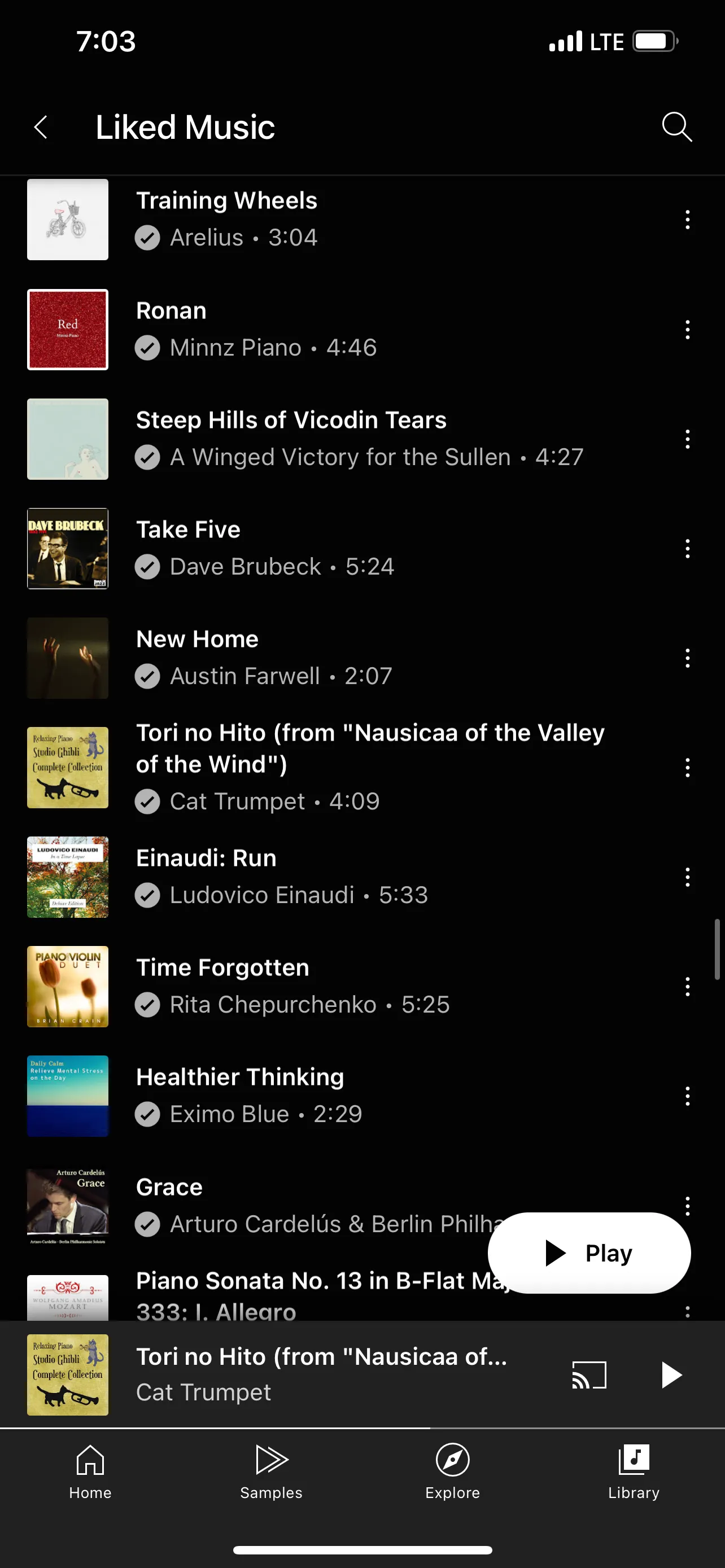Screen dimensions: 725x1568
Task: Play Einaudi: Run track
Action: [206, 877]
